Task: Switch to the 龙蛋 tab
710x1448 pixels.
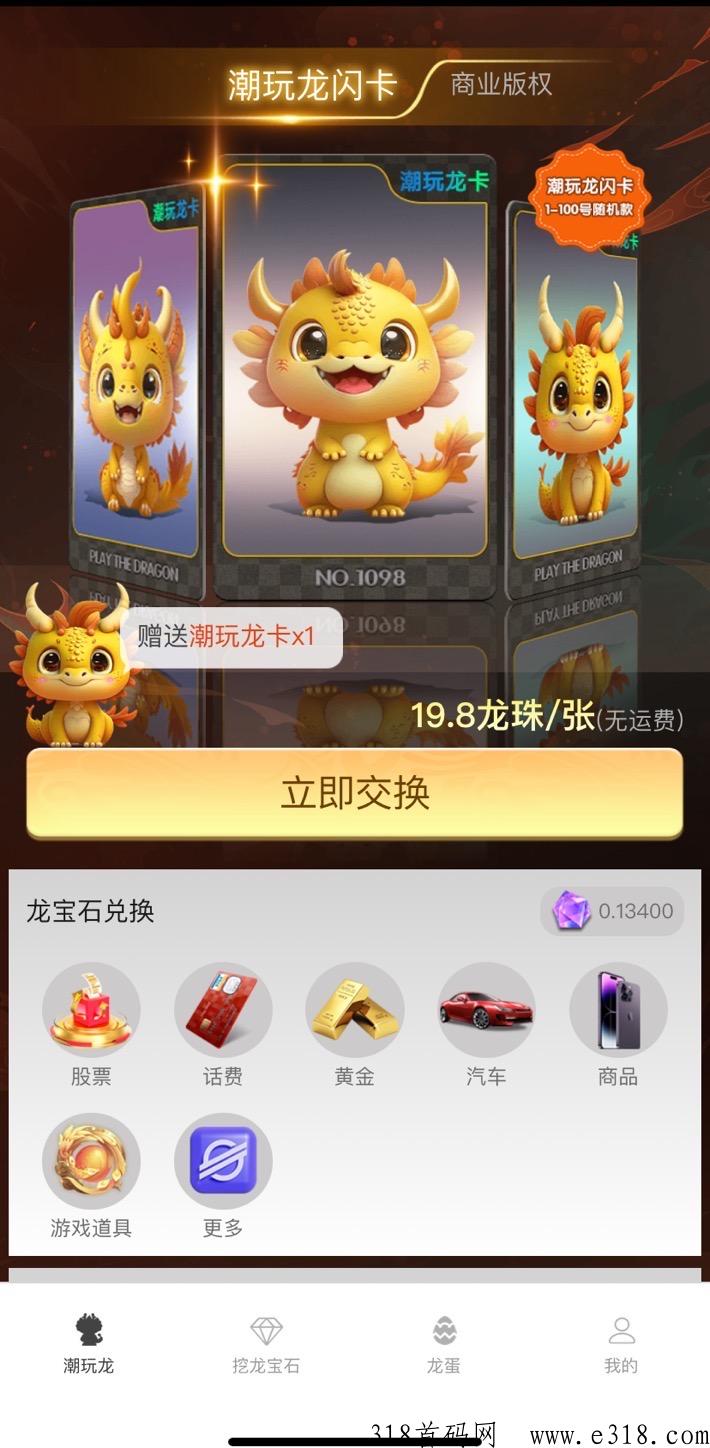Action: [x=444, y=1345]
